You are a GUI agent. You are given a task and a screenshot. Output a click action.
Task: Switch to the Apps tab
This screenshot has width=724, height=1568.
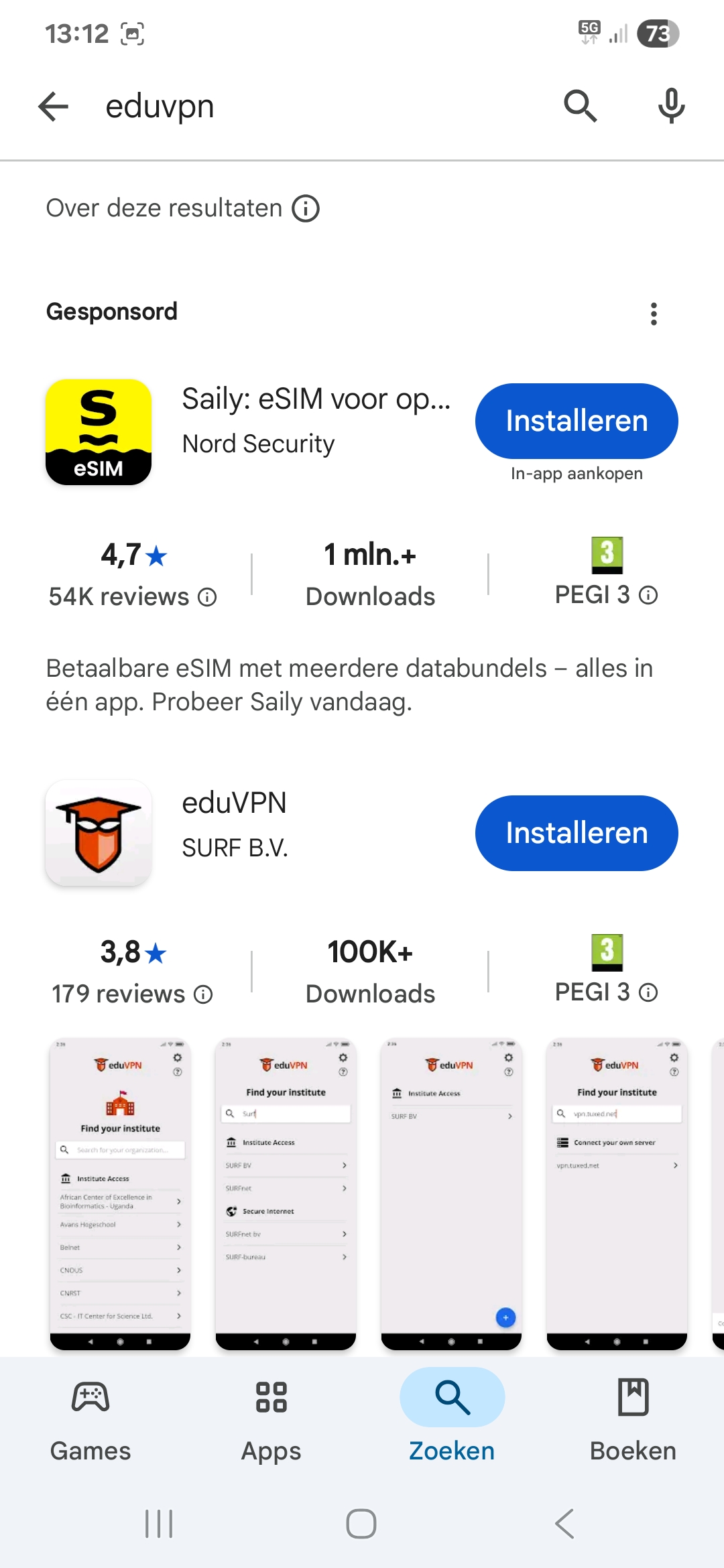tap(271, 1419)
